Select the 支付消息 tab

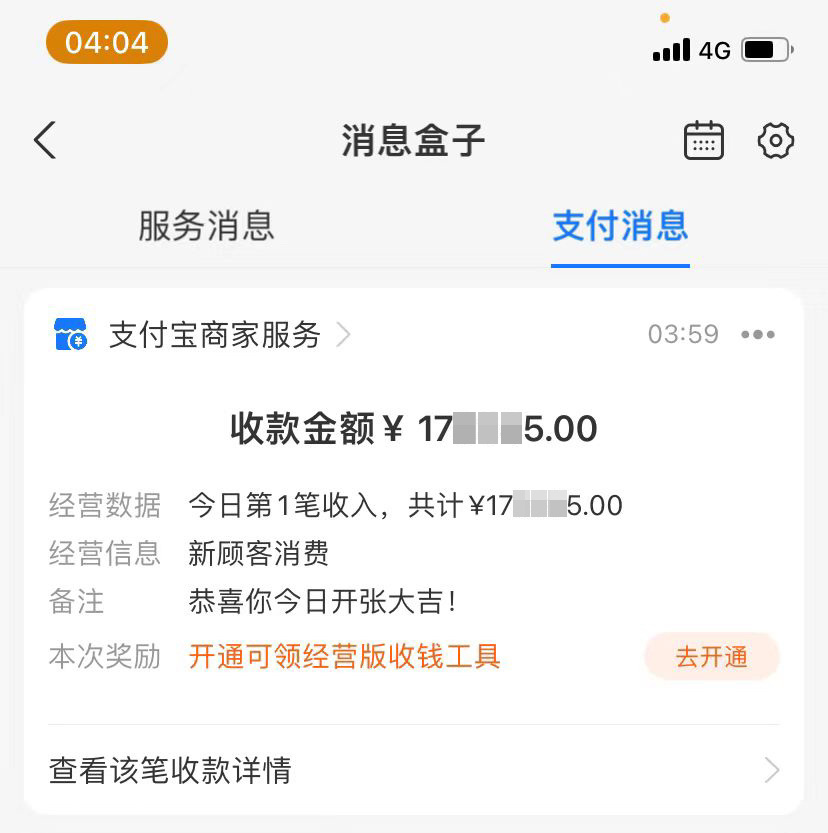[x=620, y=226]
